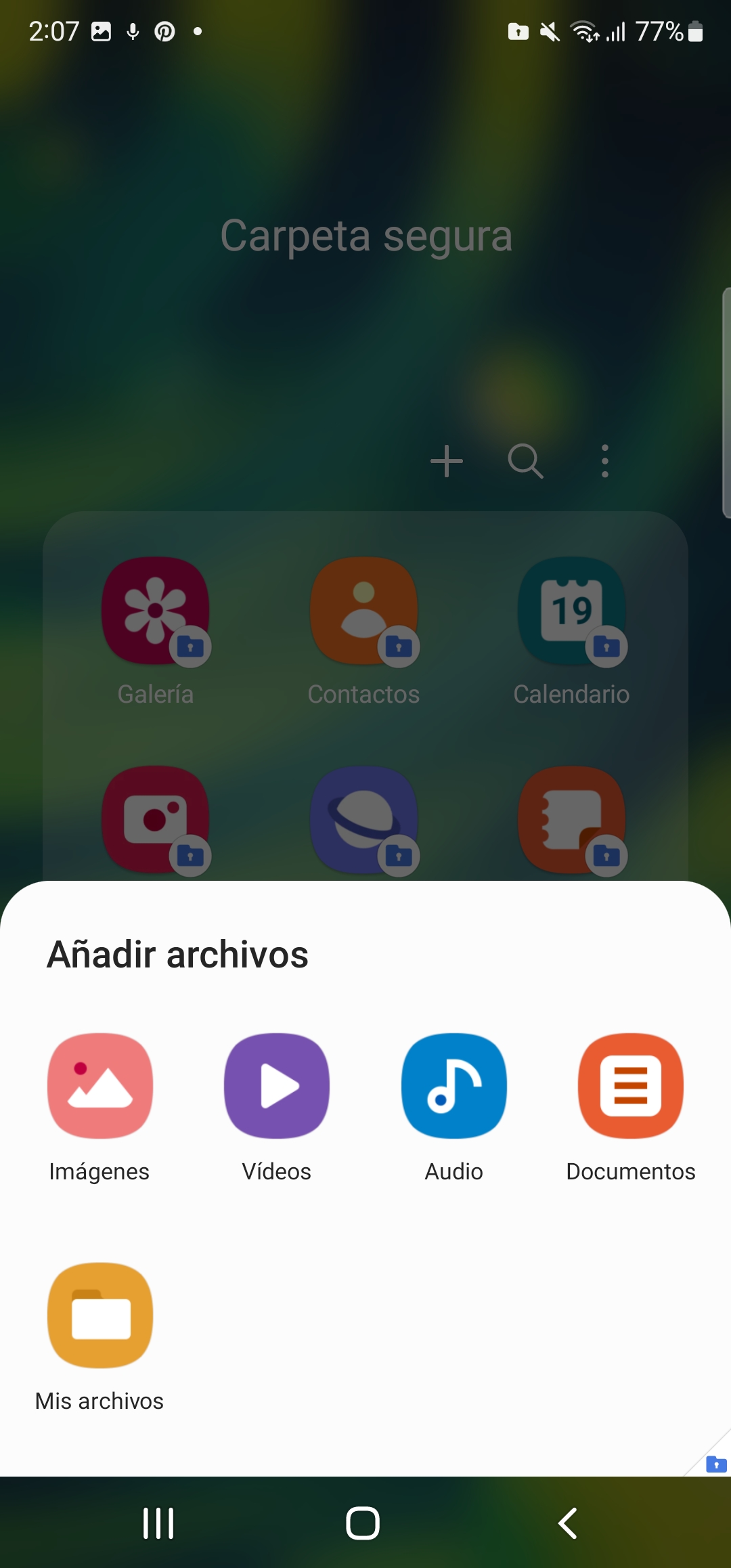Go back with the navigation back button
This screenshot has width=731, height=1568.
[567, 1523]
